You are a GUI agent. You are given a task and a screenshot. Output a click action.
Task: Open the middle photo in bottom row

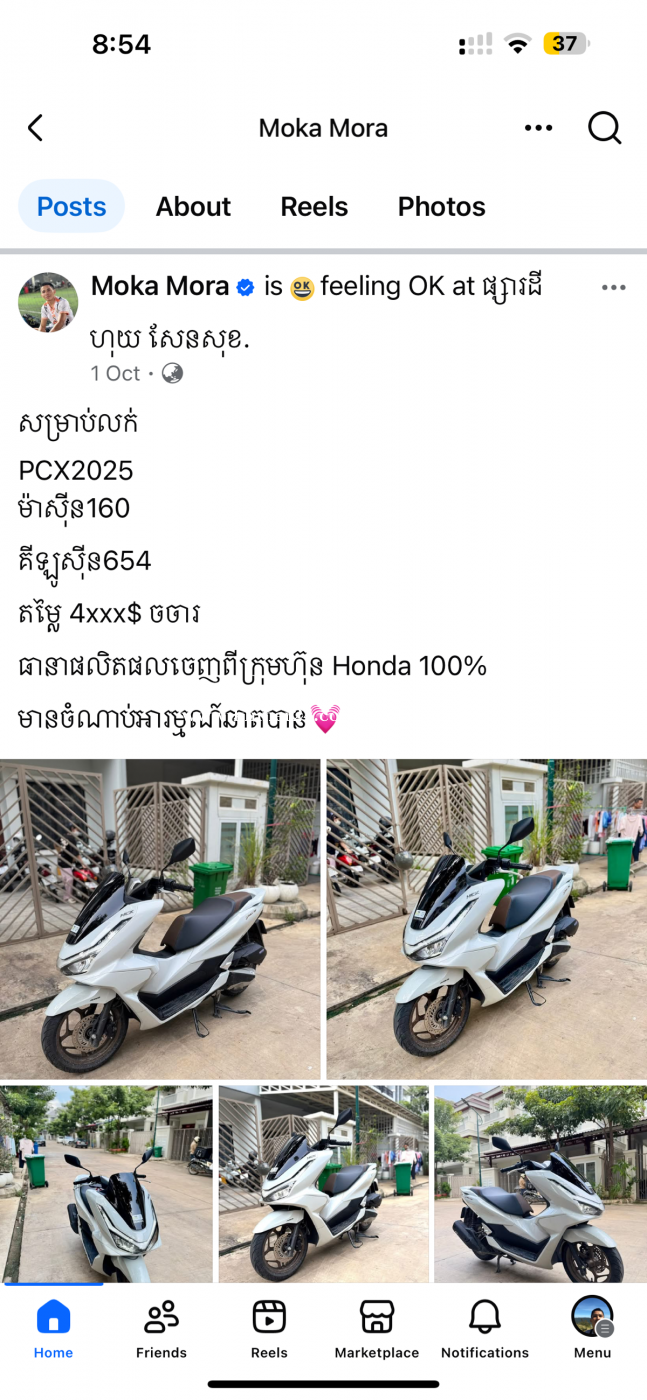point(323,1184)
